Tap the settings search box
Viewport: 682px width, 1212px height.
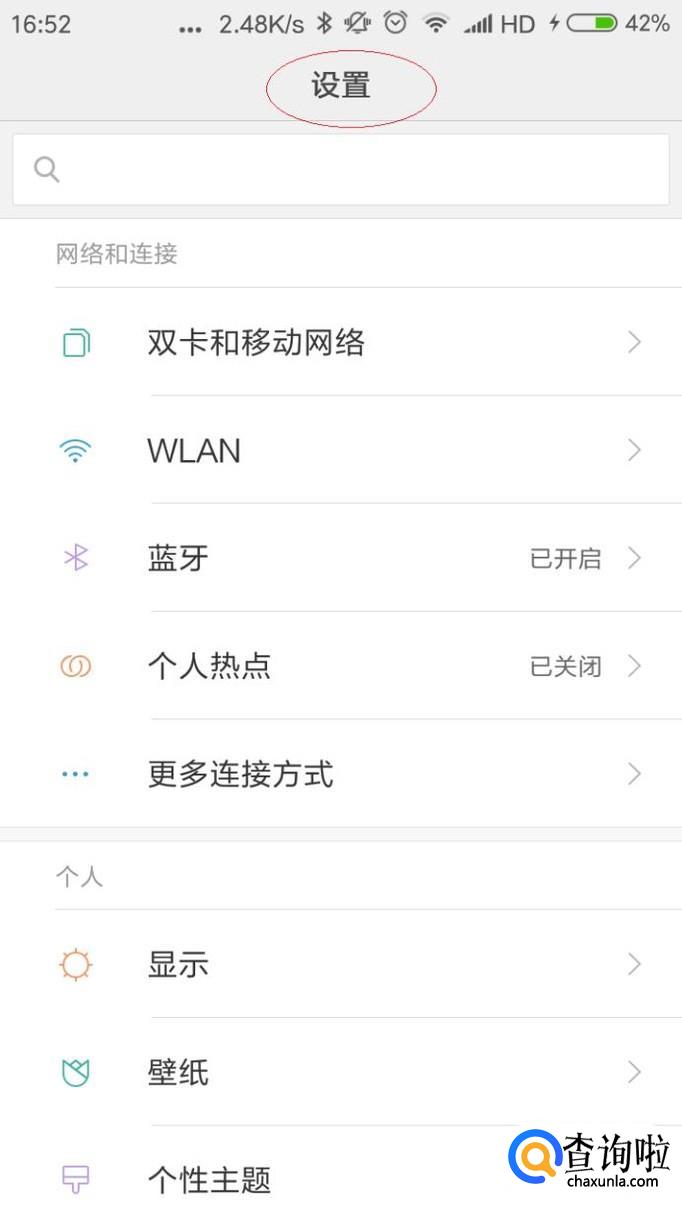[x=340, y=169]
